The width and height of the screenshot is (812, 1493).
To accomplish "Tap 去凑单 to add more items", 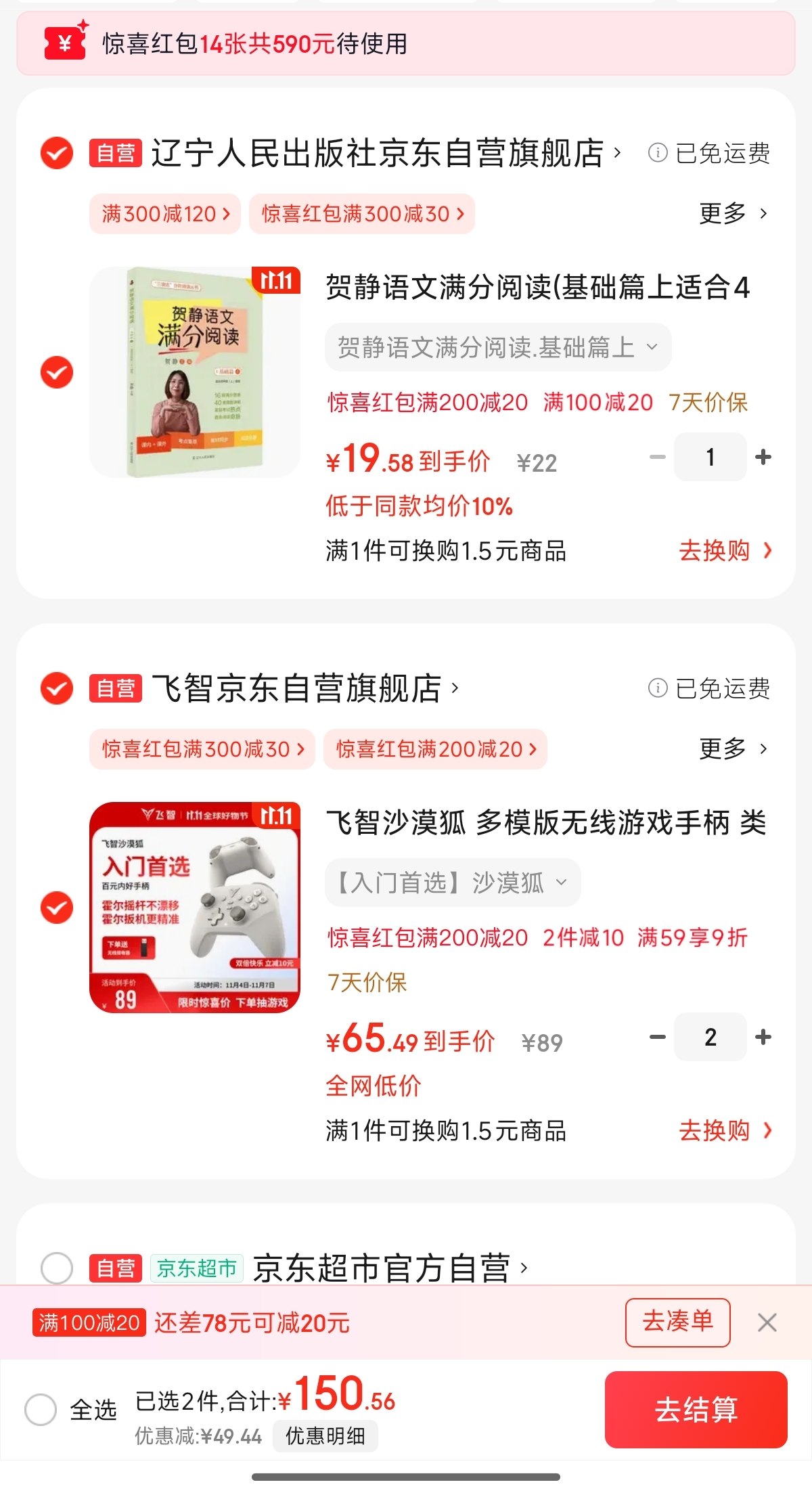I will [x=677, y=1322].
